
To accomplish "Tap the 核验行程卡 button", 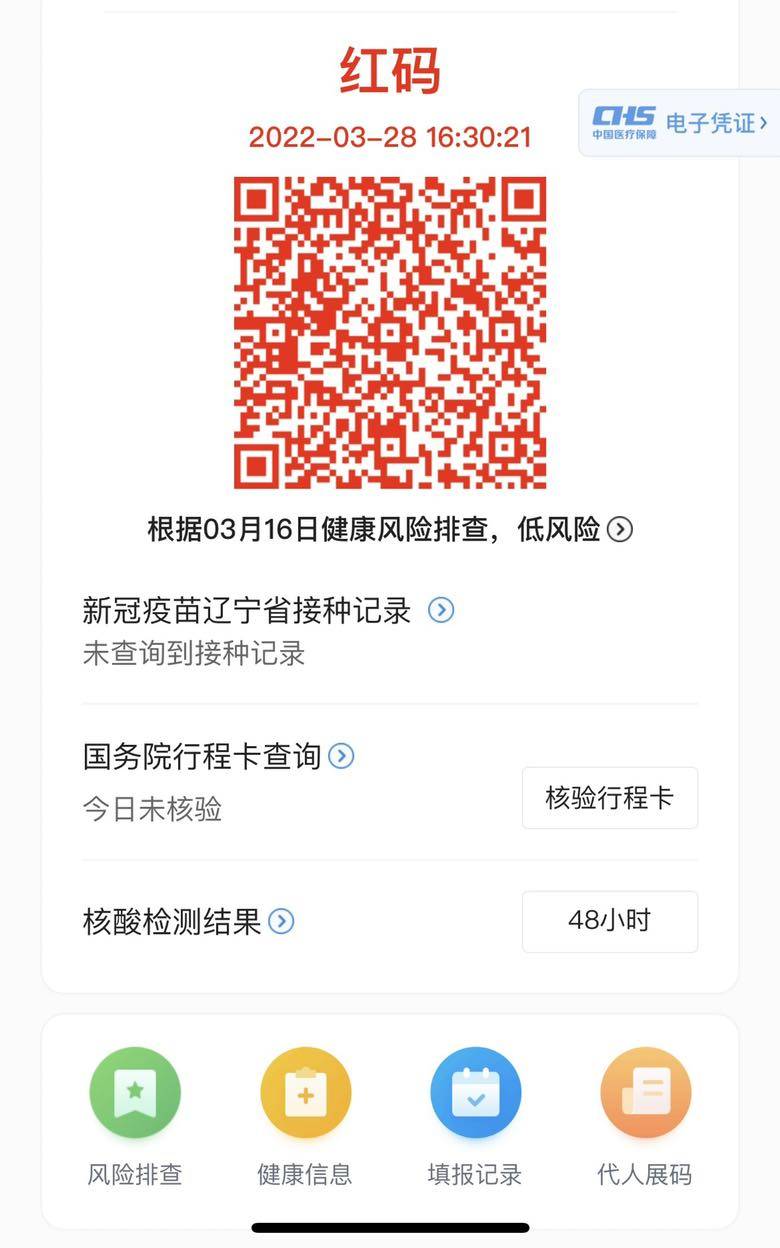I will 609,798.
